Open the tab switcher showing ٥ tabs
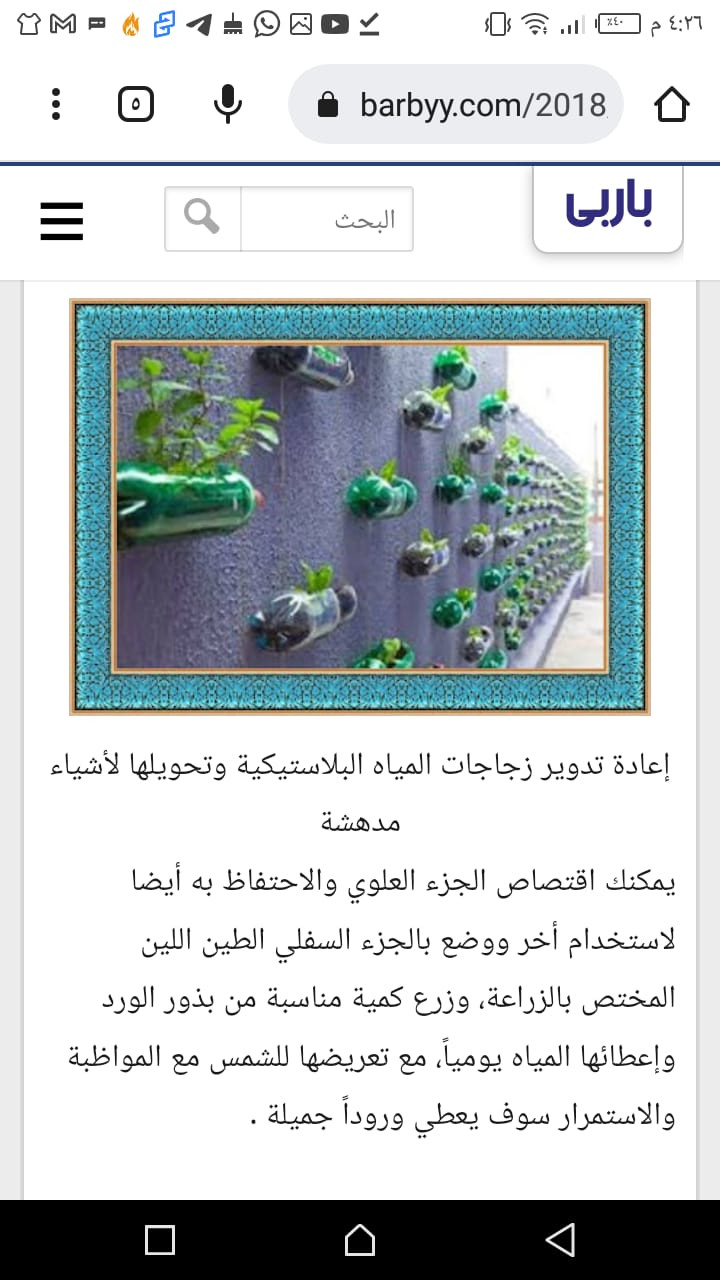 pos(136,104)
